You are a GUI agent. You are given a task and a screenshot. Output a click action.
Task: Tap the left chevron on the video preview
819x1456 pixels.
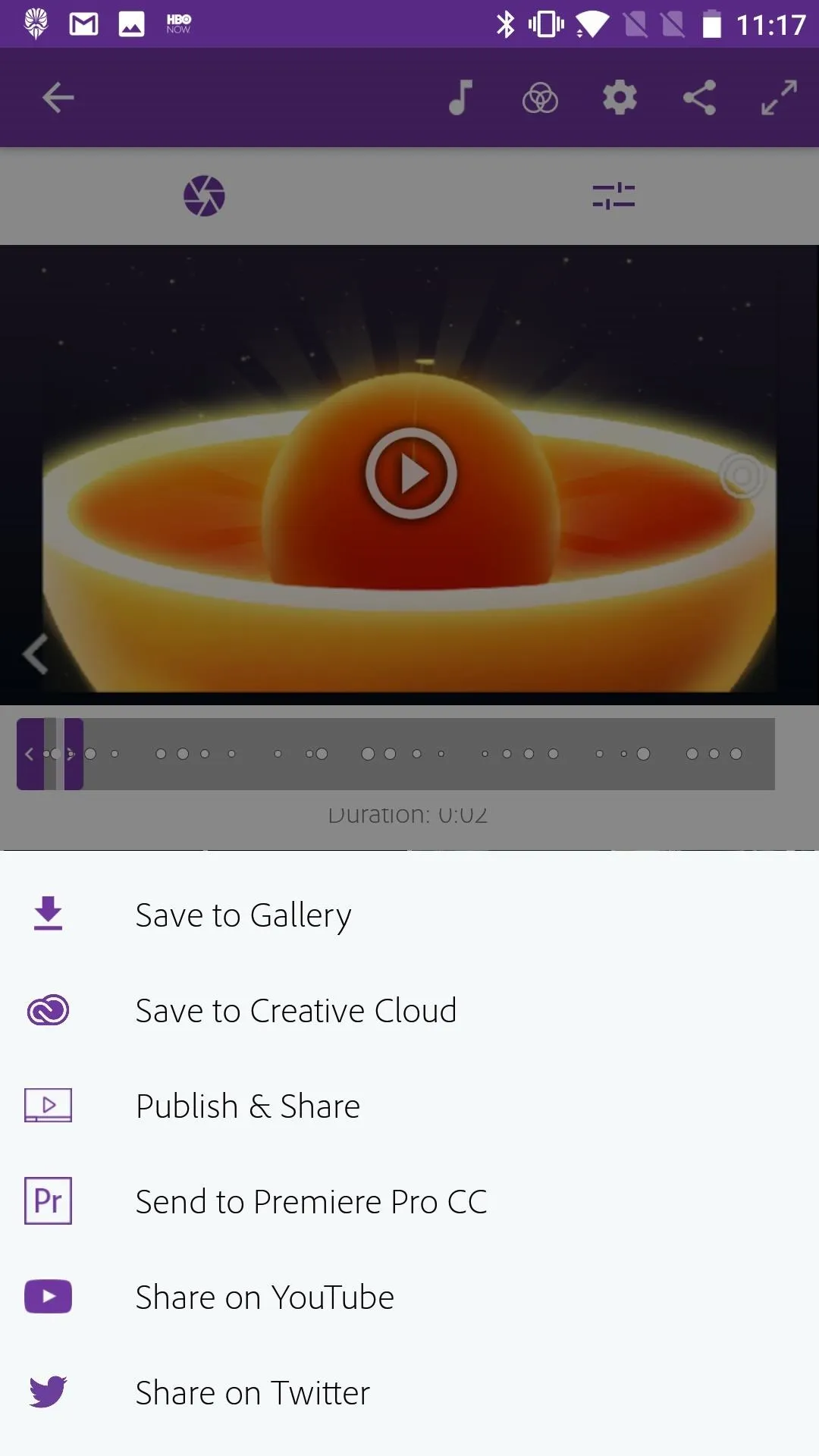[36, 654]
